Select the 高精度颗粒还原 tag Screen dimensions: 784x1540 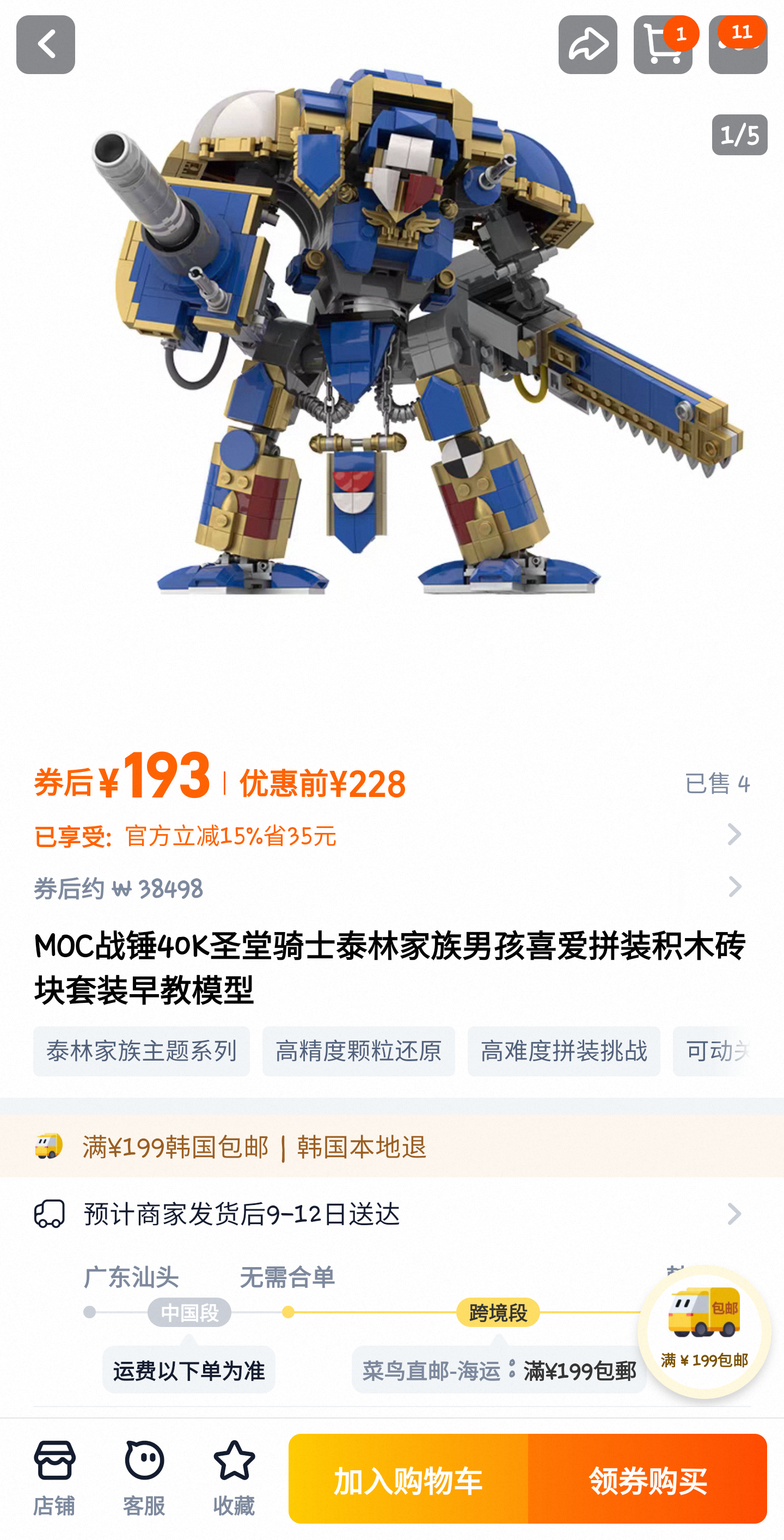click(358, 1051)
